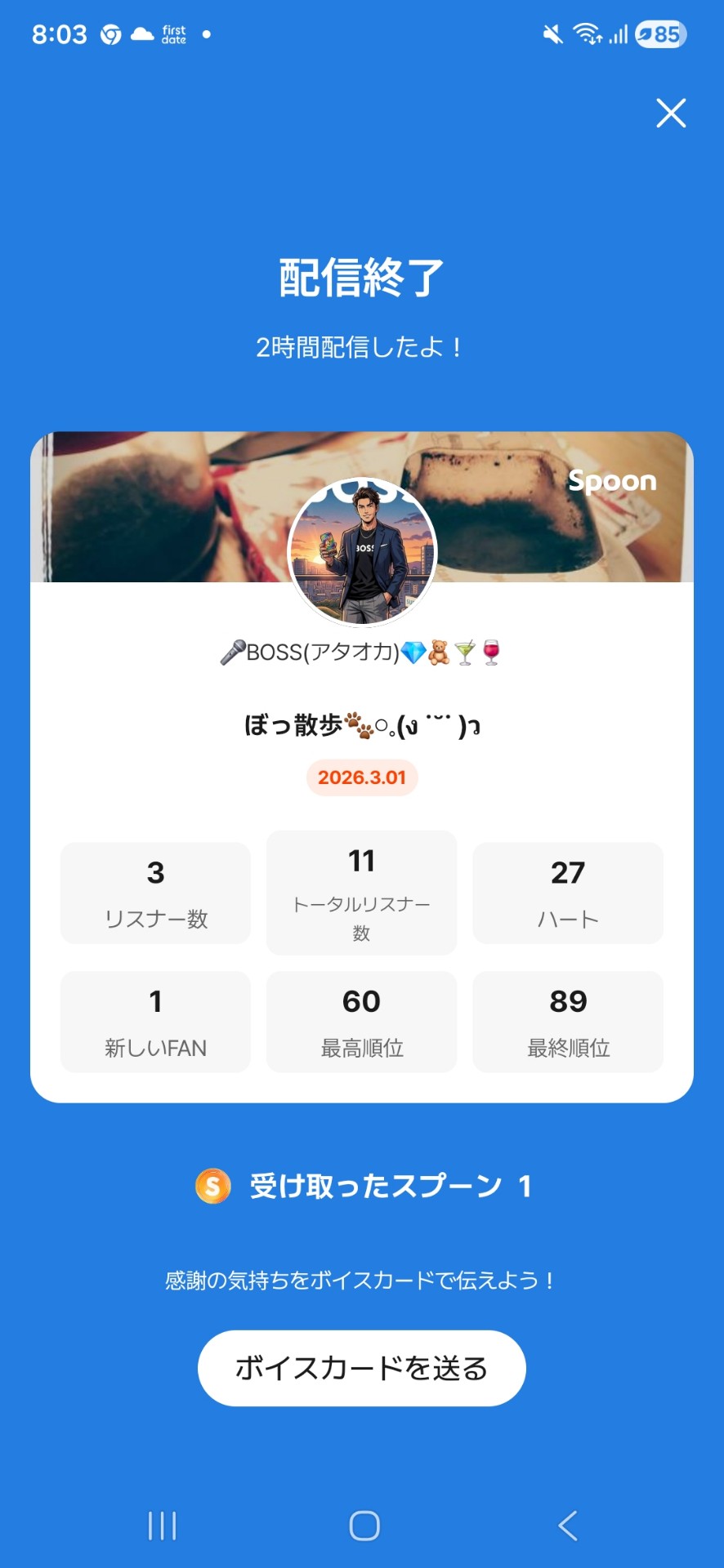
Task: Tap the muted sound icon in status bar
Action: (552, 33)
